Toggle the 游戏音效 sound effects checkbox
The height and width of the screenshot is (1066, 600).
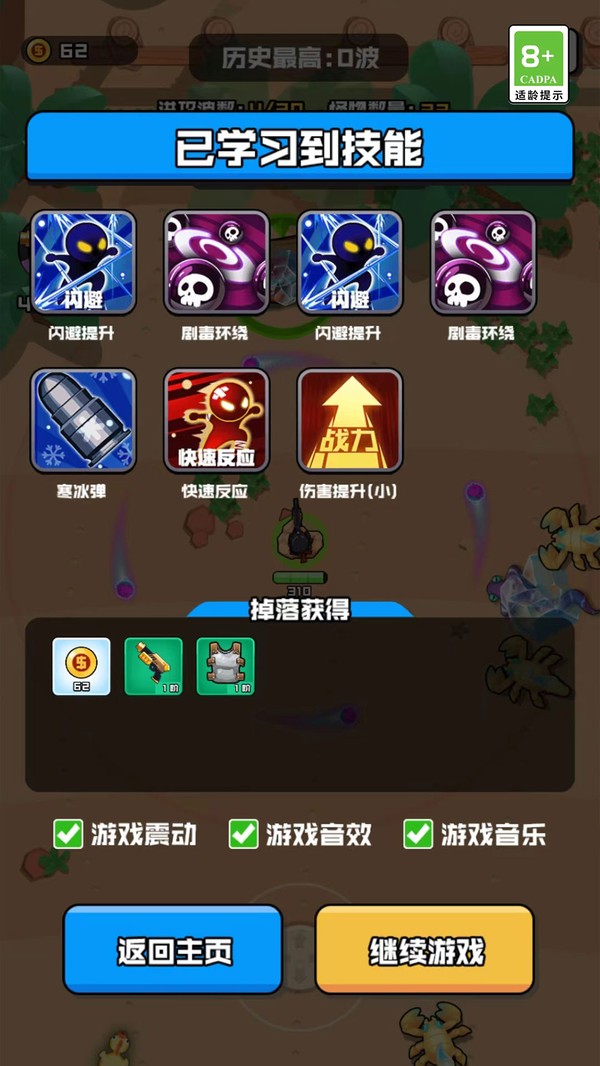(x=243, y=834)
